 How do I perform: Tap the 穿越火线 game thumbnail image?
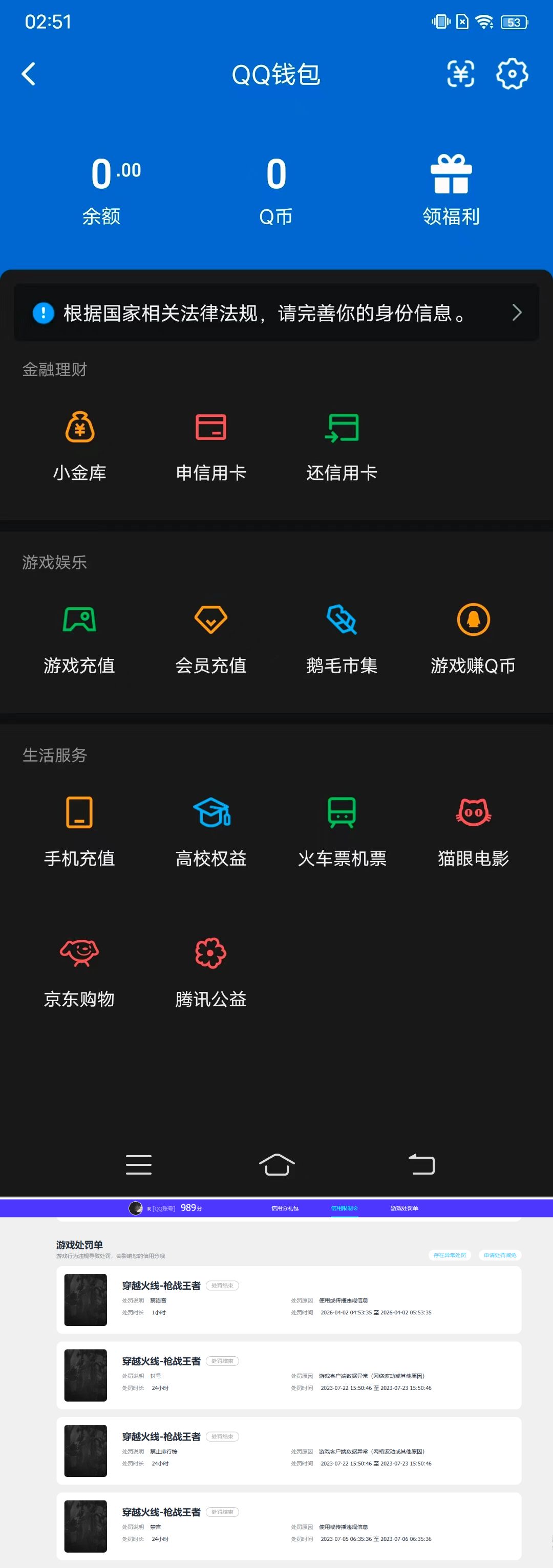pos(86,1300)
